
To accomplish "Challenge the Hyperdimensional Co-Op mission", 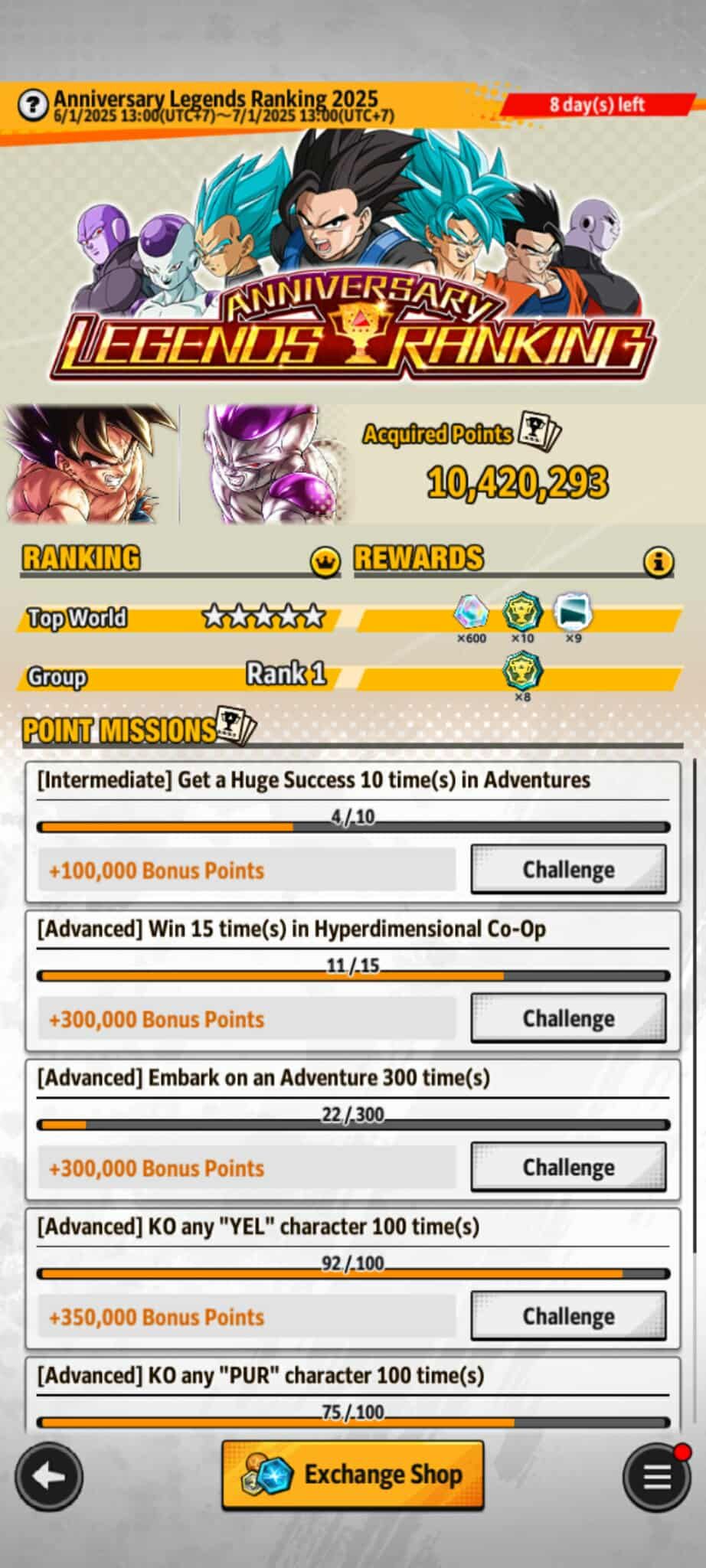I will 568,1018.
